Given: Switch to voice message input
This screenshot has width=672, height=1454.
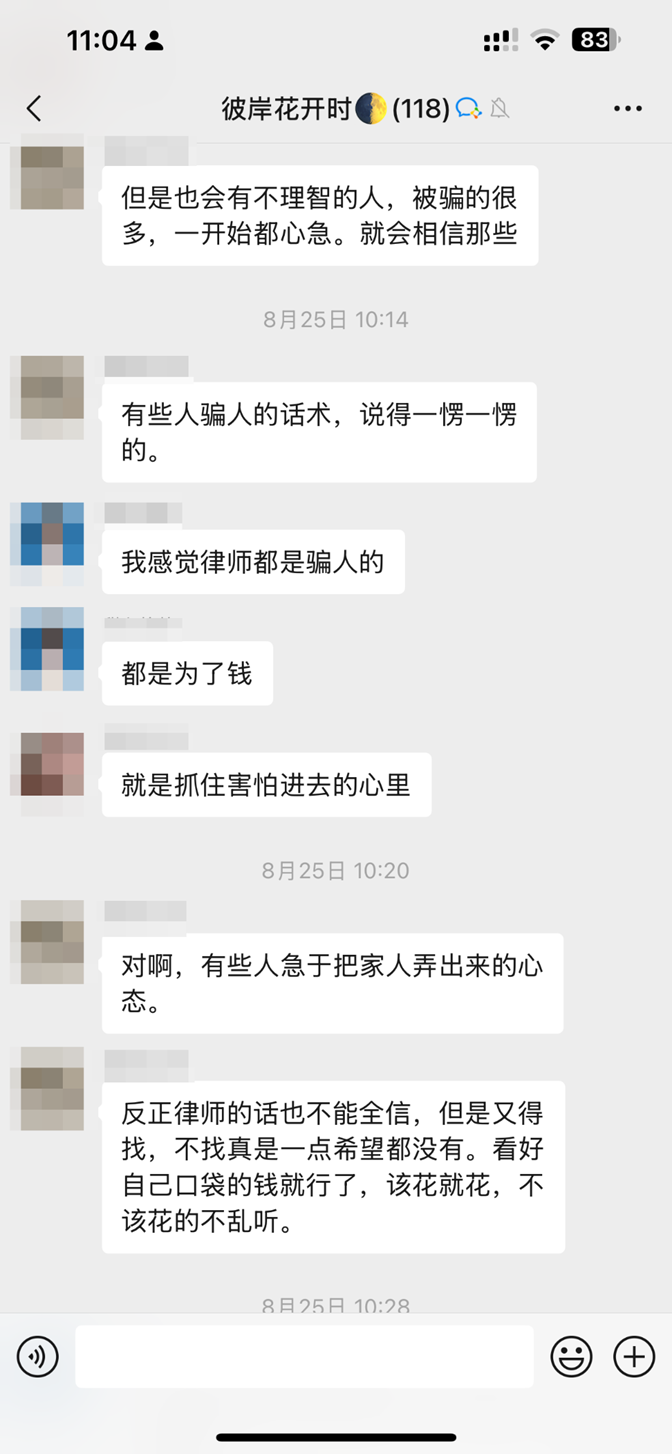Looking at the screenshot, I should pyautogui.click(x=38, y=1357).
